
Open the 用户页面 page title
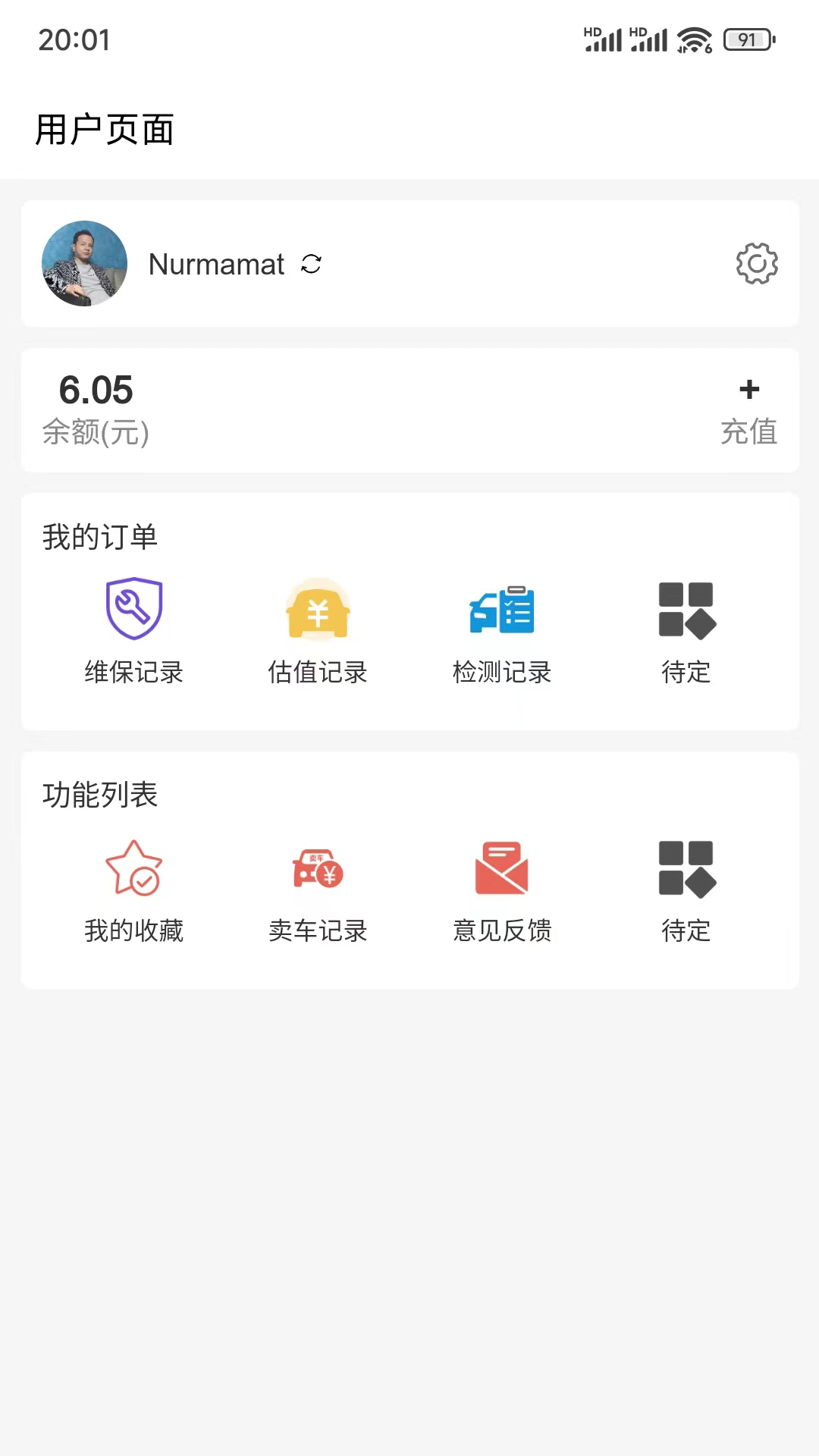[105, 129]
